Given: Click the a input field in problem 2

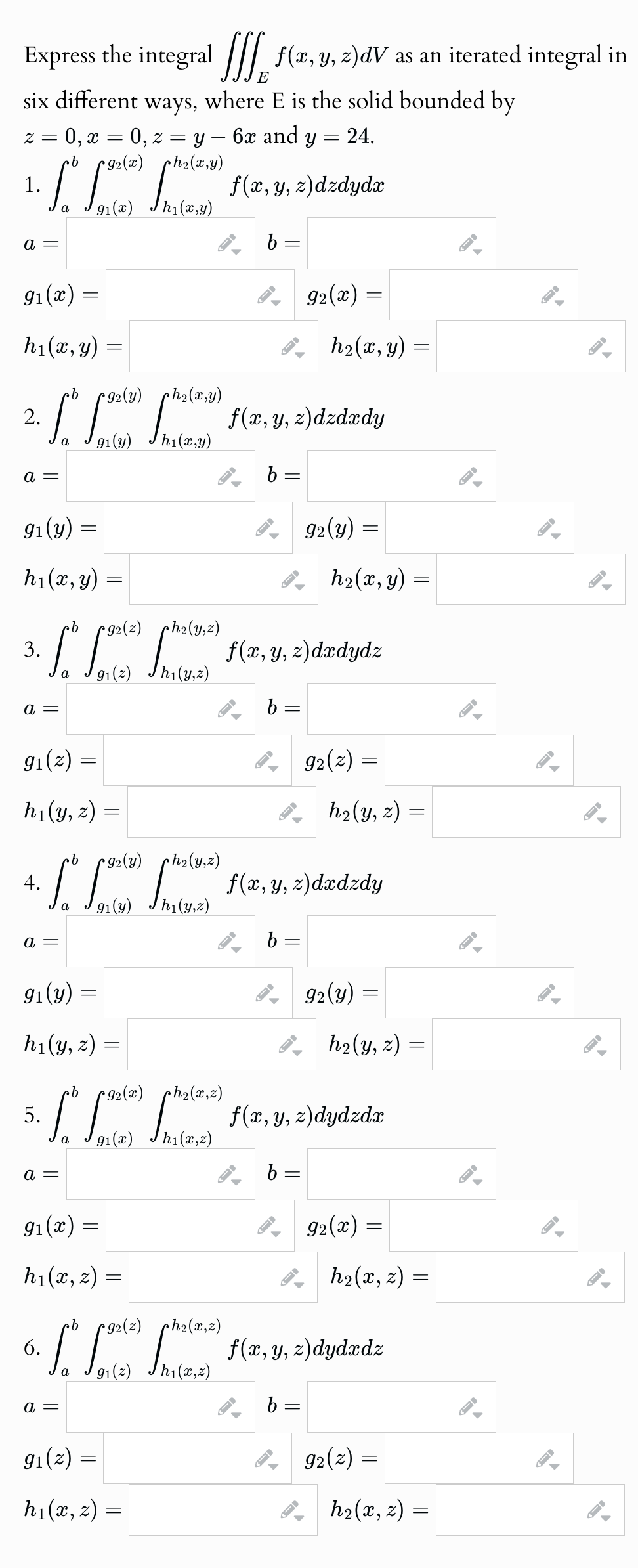Looking at the screenshot, I should coord(144,476).
